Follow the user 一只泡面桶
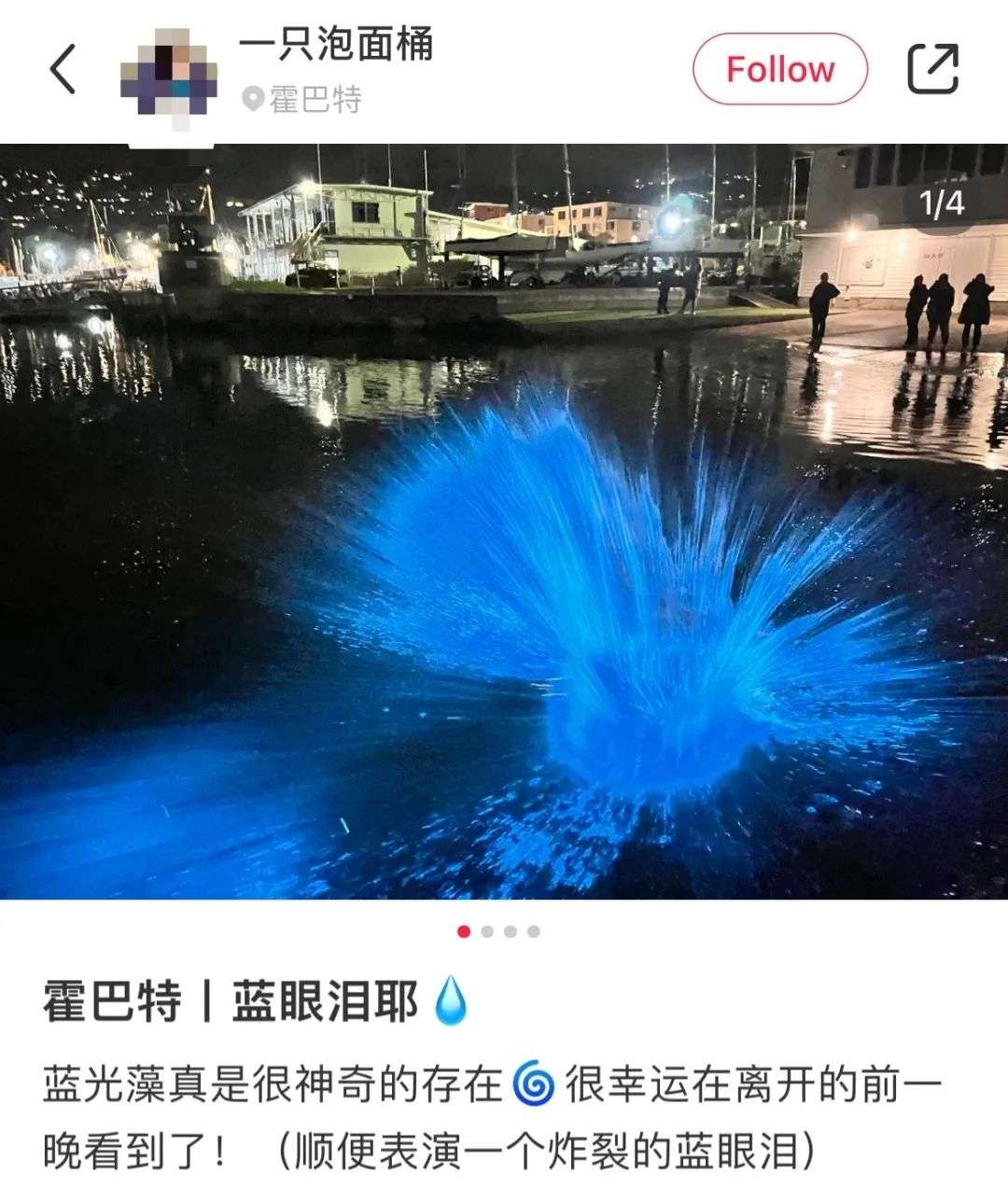The width and height of the screenshot is (1008, 1201). (779, 70)
